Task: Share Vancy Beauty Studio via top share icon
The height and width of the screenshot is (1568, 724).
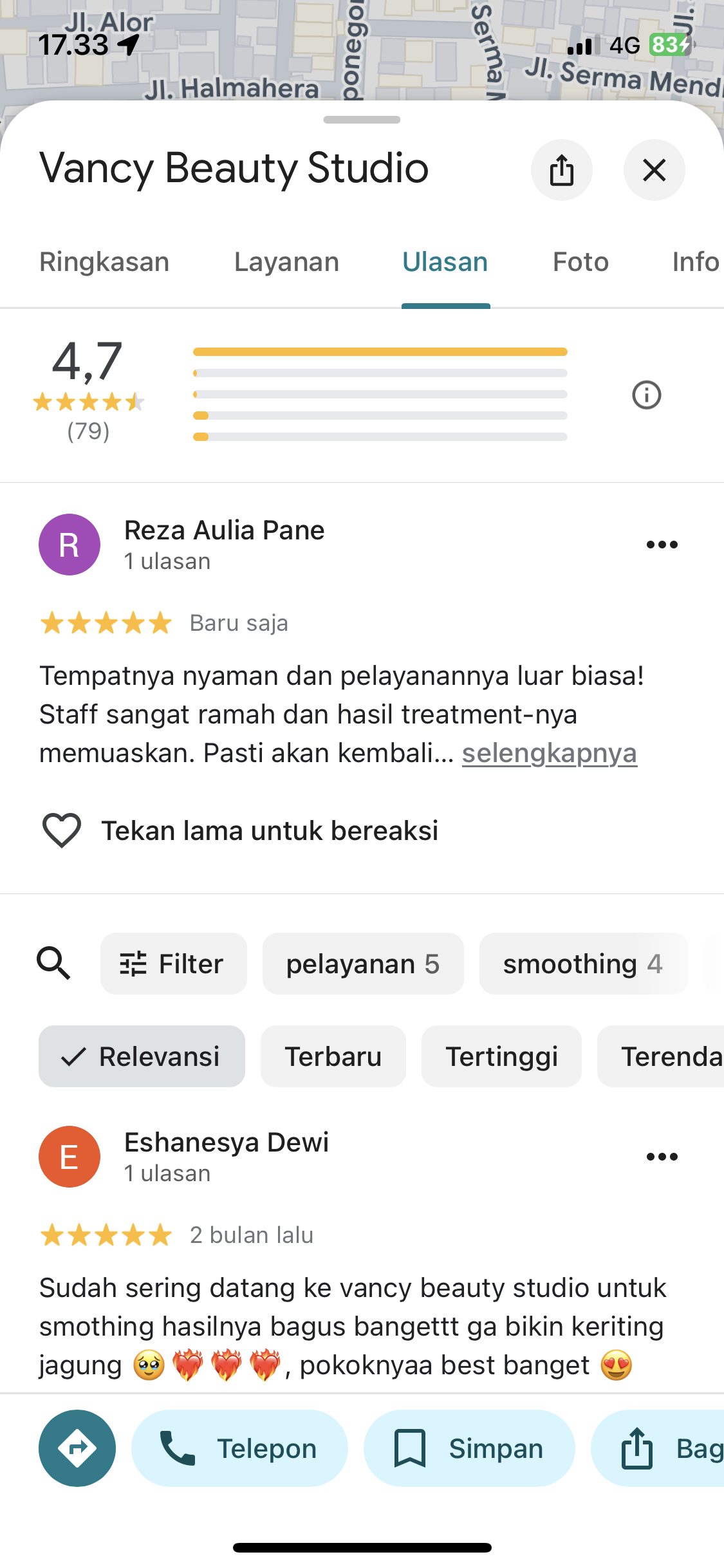Action: [x=561, y=170]
